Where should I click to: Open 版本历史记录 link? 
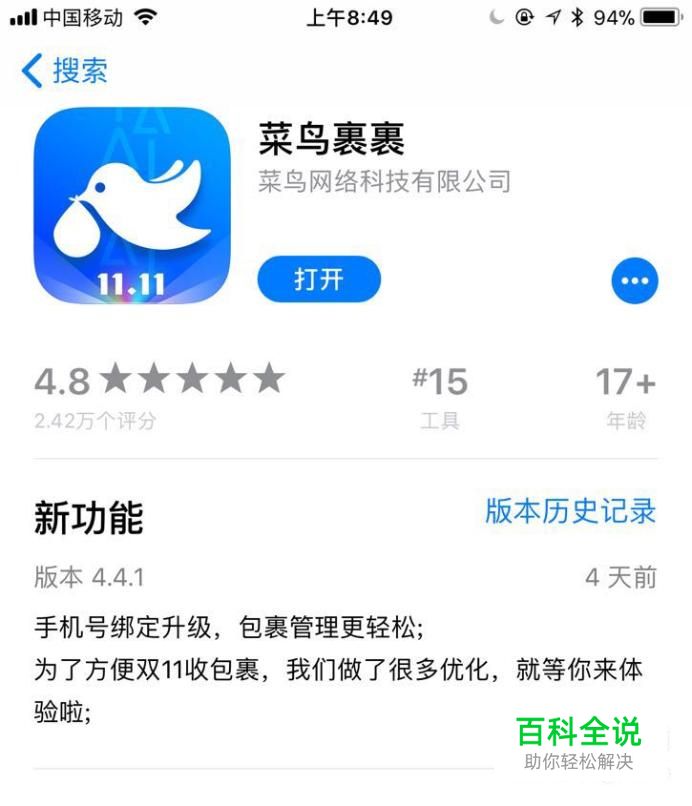click(x=570, y=511)
